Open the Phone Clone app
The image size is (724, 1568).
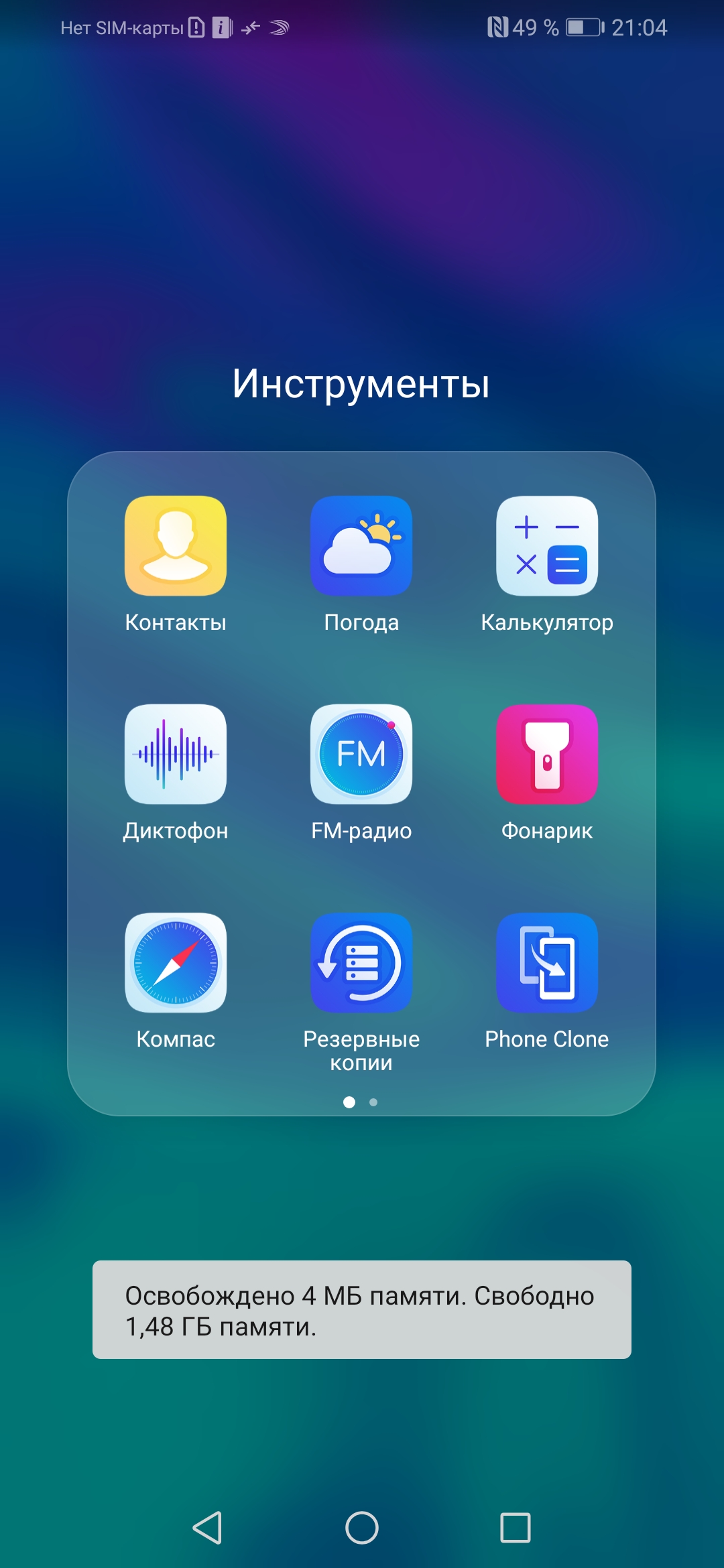(x=547, y=963)
